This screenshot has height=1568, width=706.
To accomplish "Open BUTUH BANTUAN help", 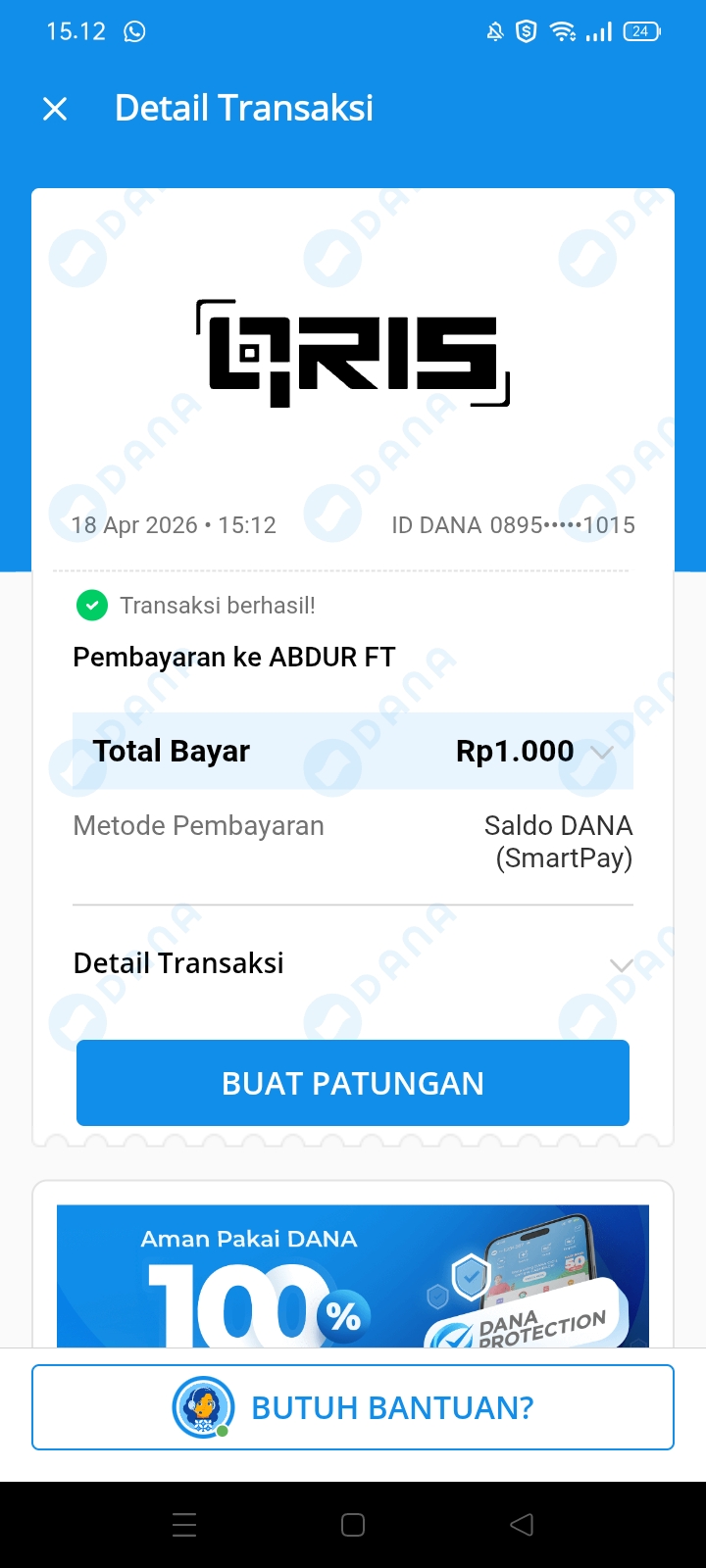I will (x=353, y=1407).
